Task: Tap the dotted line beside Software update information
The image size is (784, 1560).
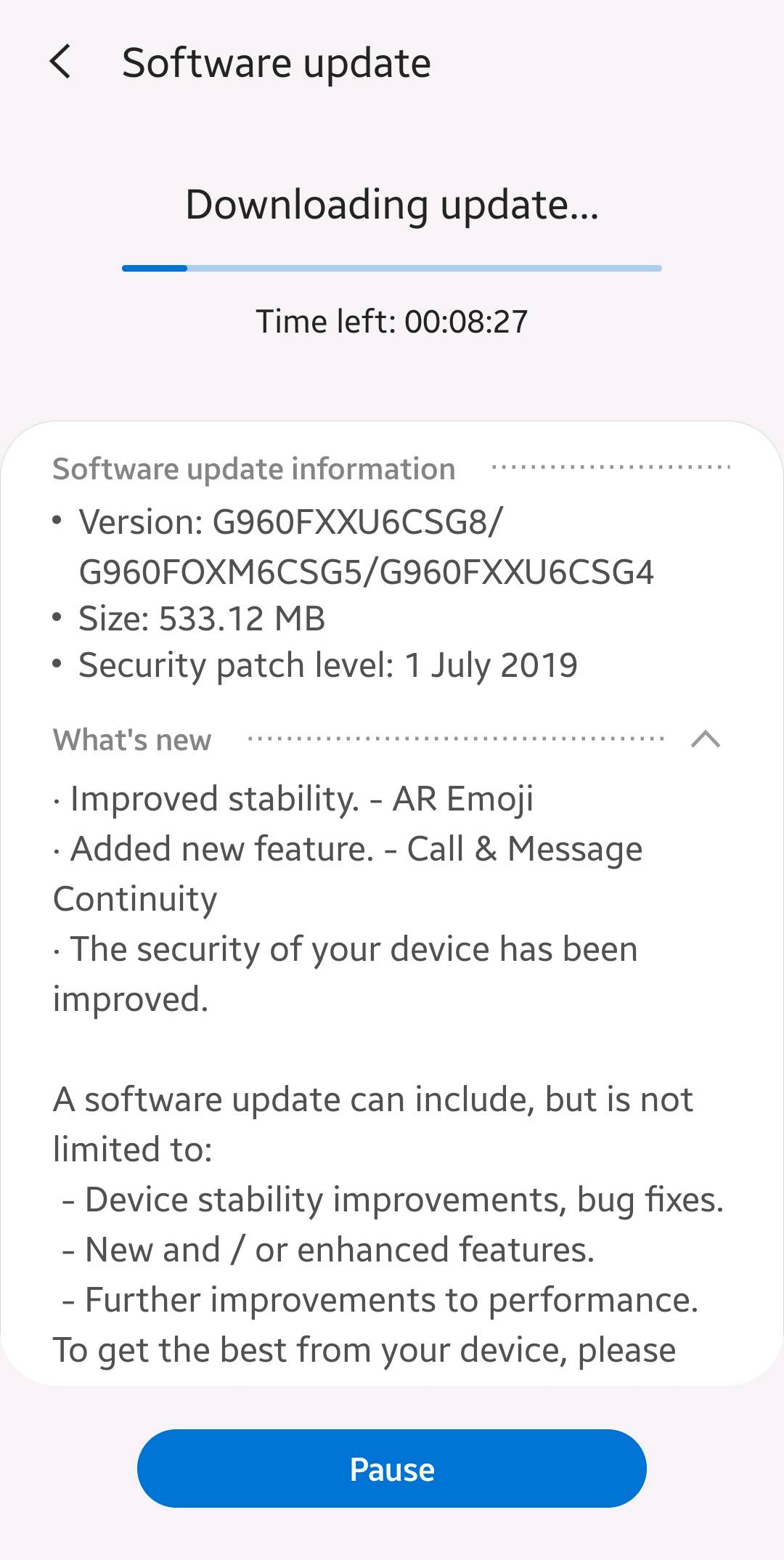Action: point(610,466)
